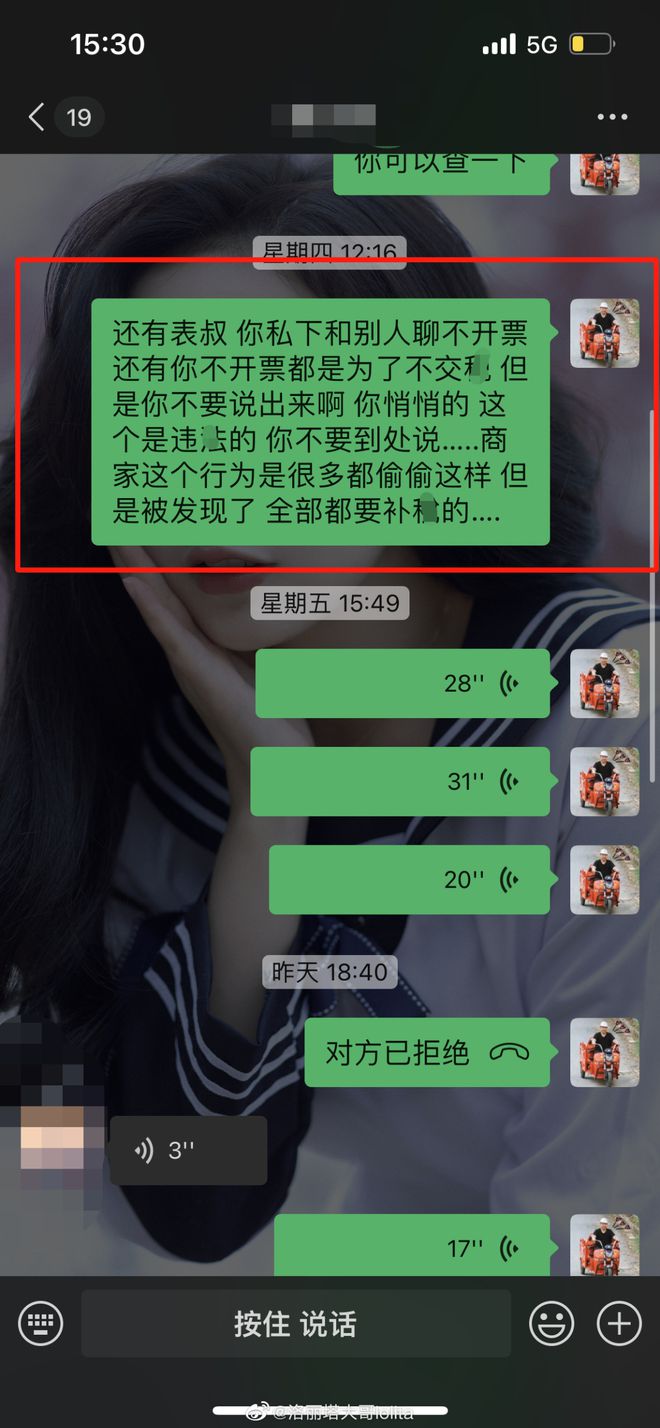Switch to keyboard text input
Screen dimensions: 660x1428
click(x=41, y=1324)
